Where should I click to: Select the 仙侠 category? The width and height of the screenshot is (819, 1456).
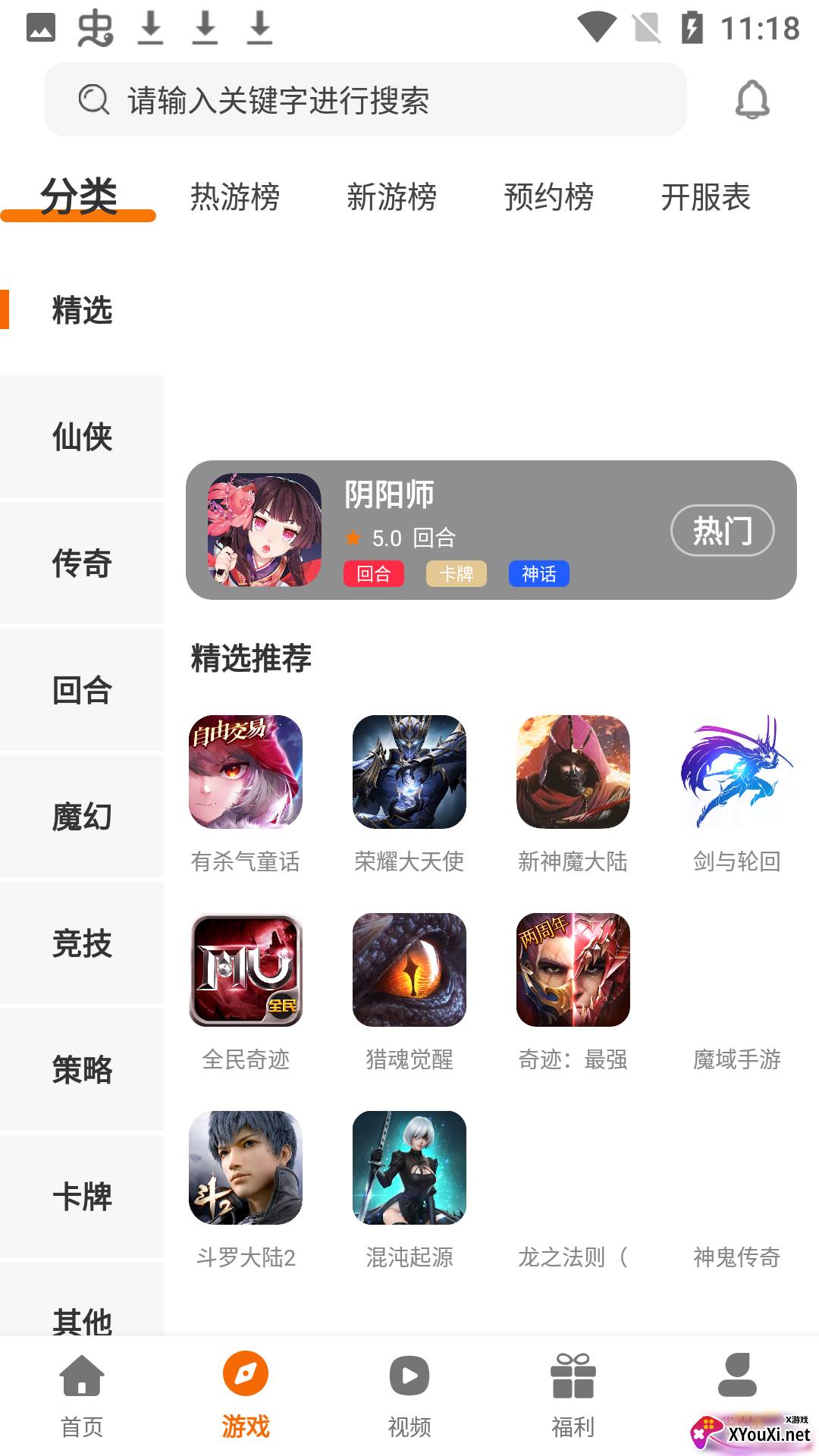(82, 437)
